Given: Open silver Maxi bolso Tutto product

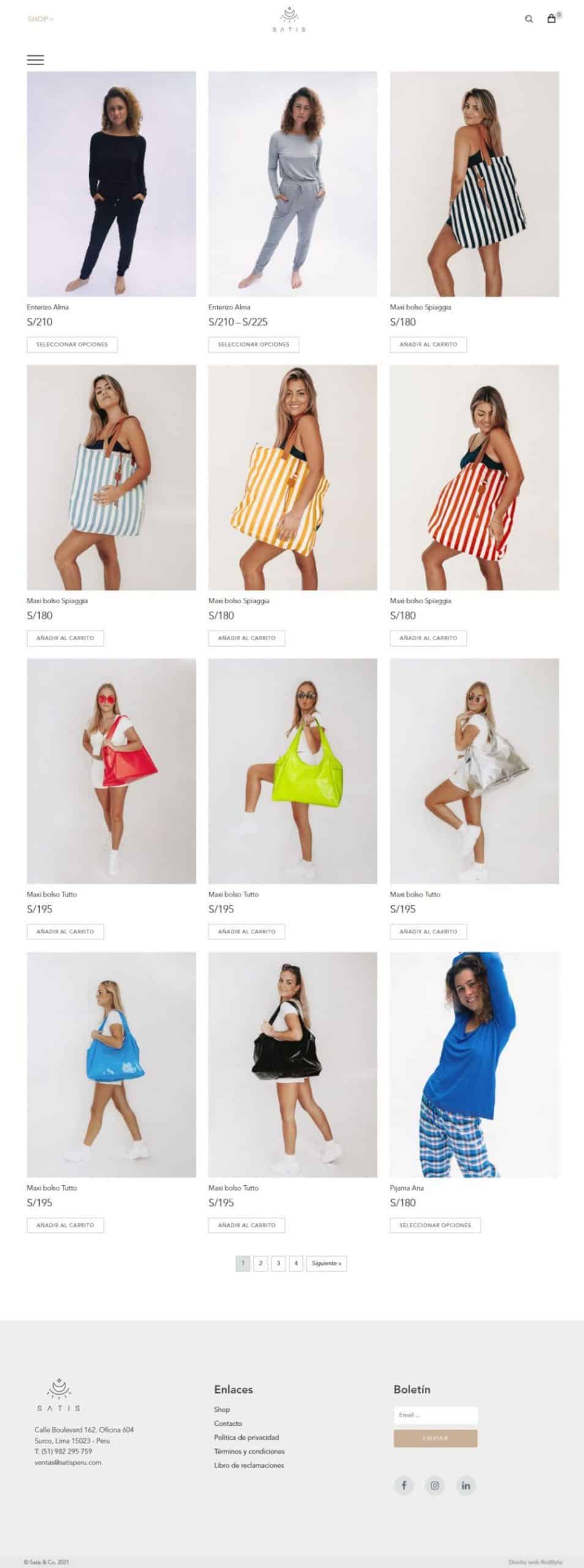Looking at the screenshot, I should click(x=474, y=771).
